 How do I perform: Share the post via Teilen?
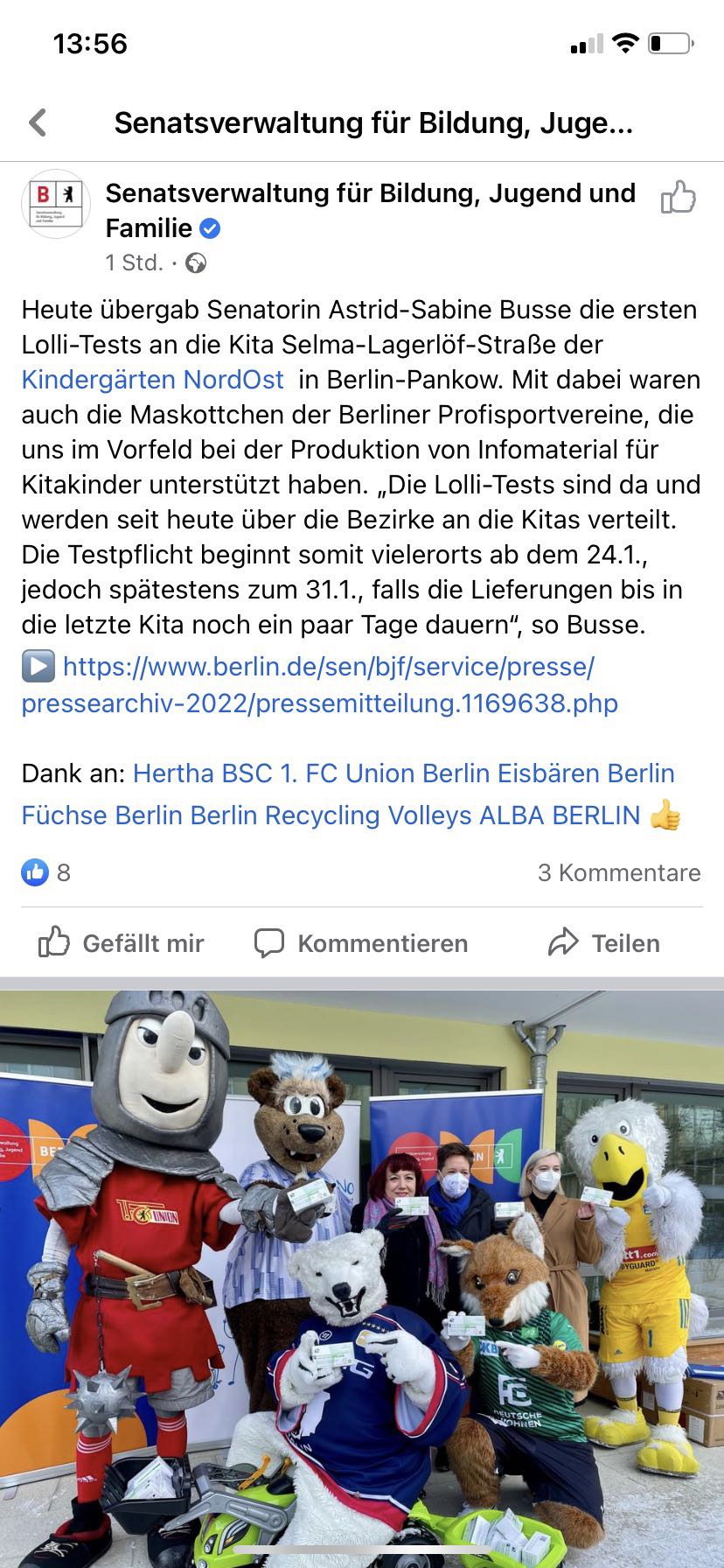pyautogui.click(x=603, y=943)
